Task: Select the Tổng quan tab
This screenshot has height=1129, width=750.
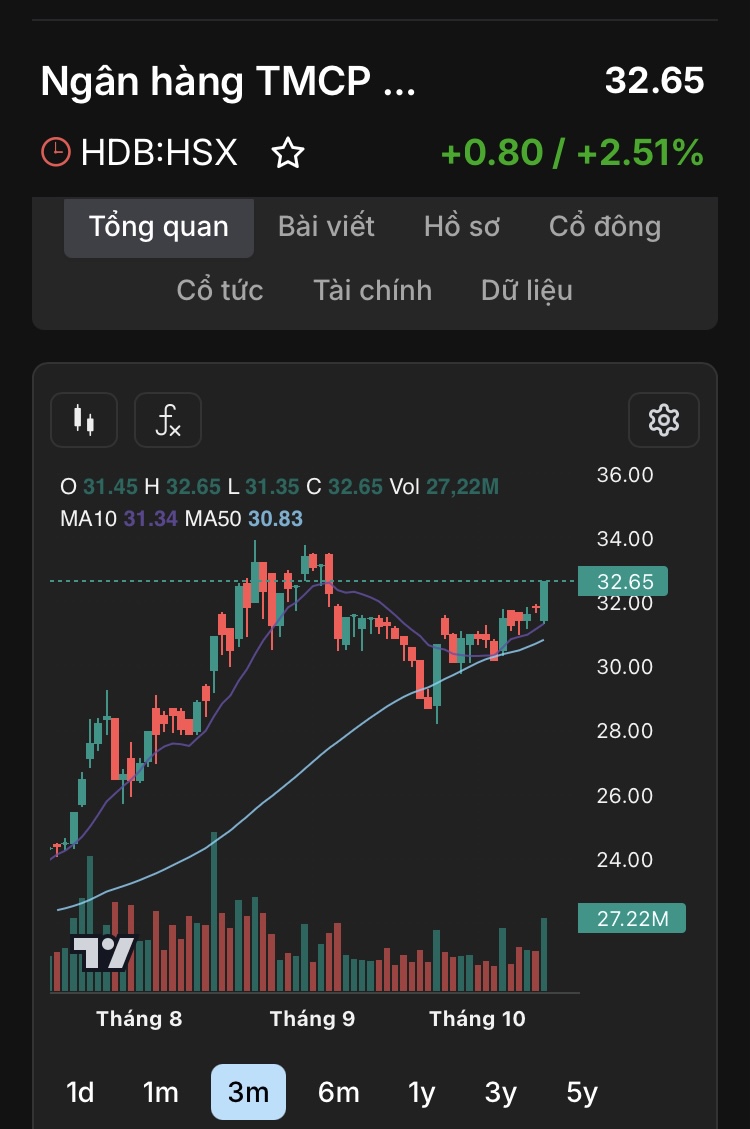Action: click(159, 227)
